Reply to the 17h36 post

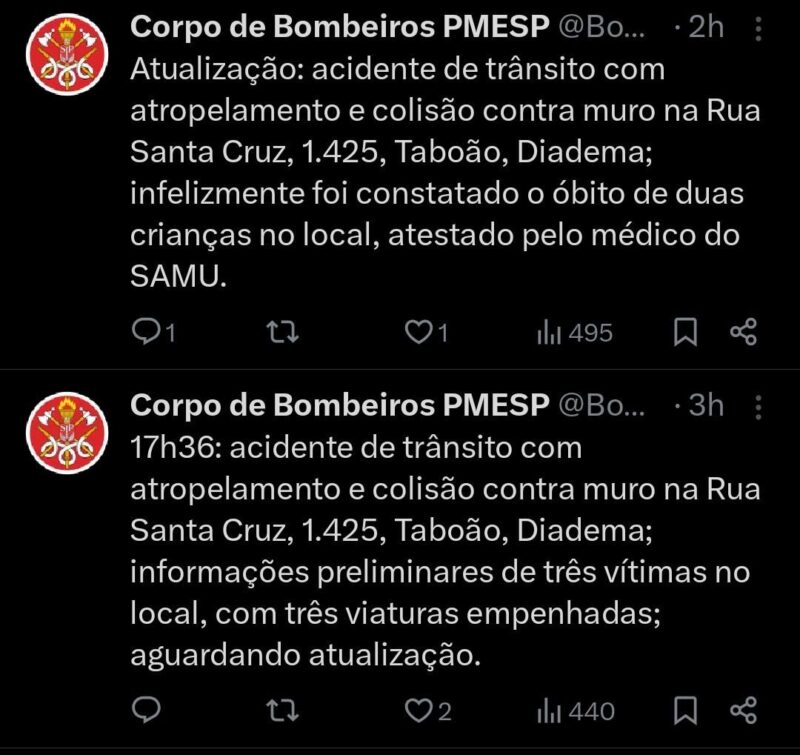[146, 711]
